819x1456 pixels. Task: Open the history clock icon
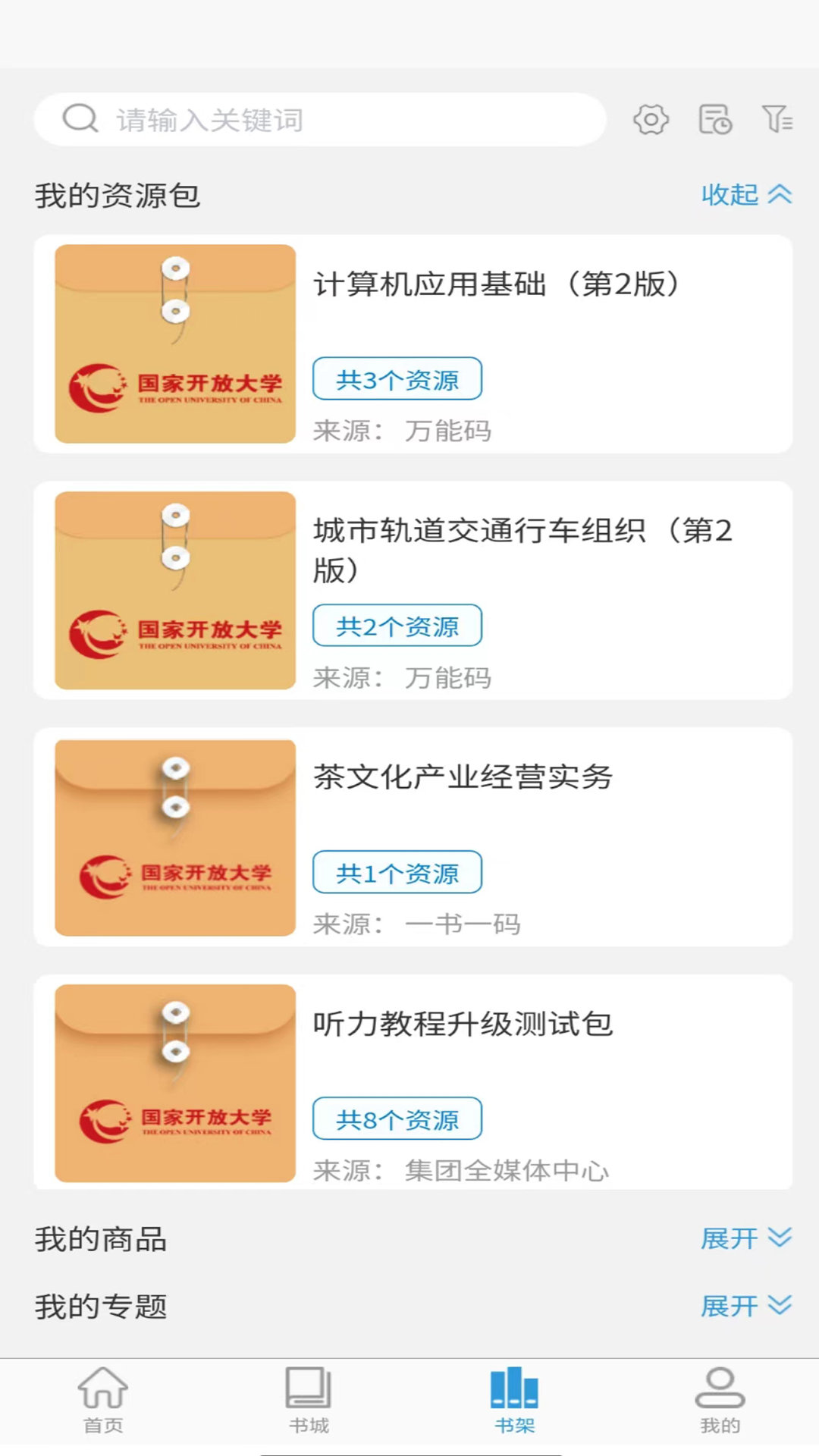coord(714,120)
